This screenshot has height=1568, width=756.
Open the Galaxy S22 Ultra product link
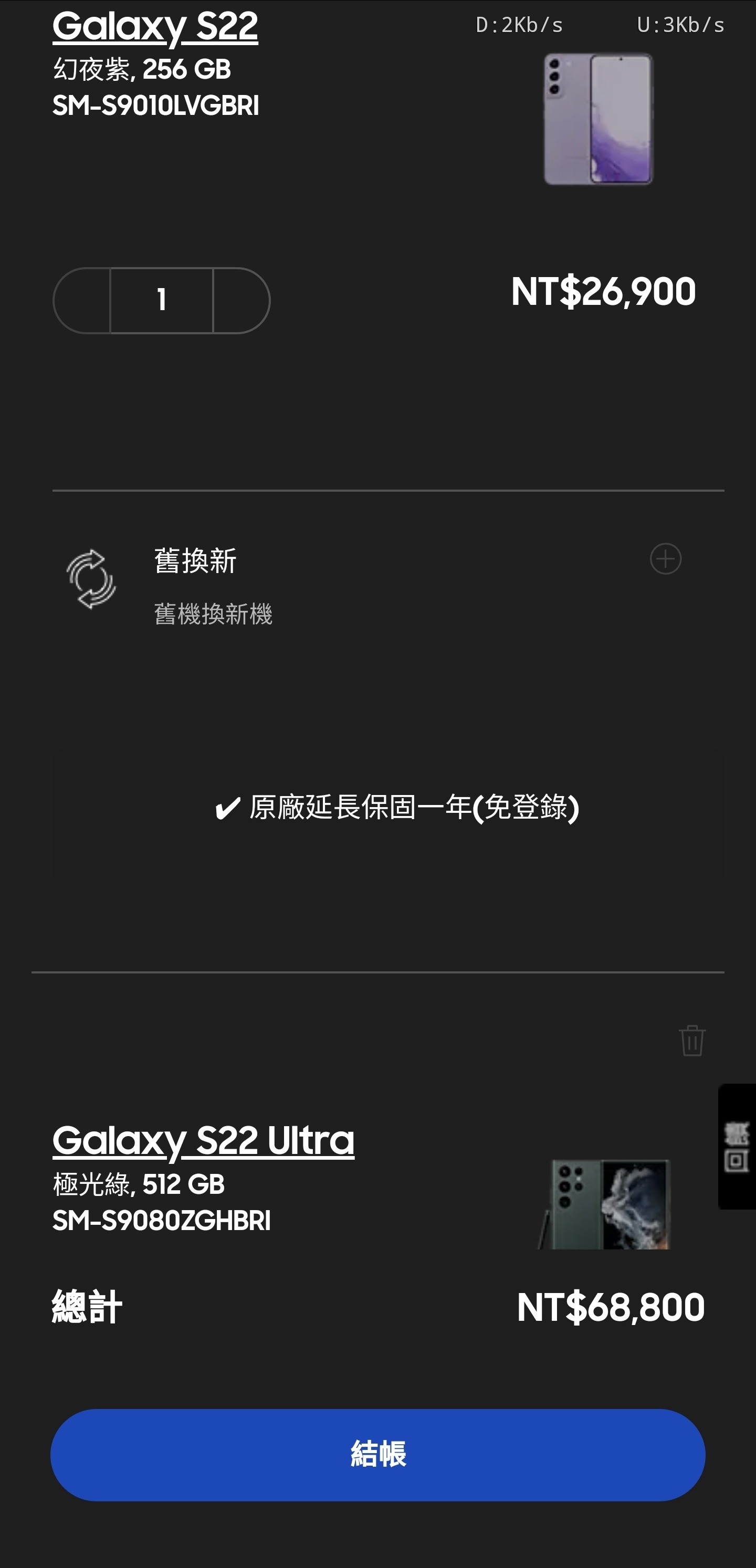click(x=203, y=1141)
